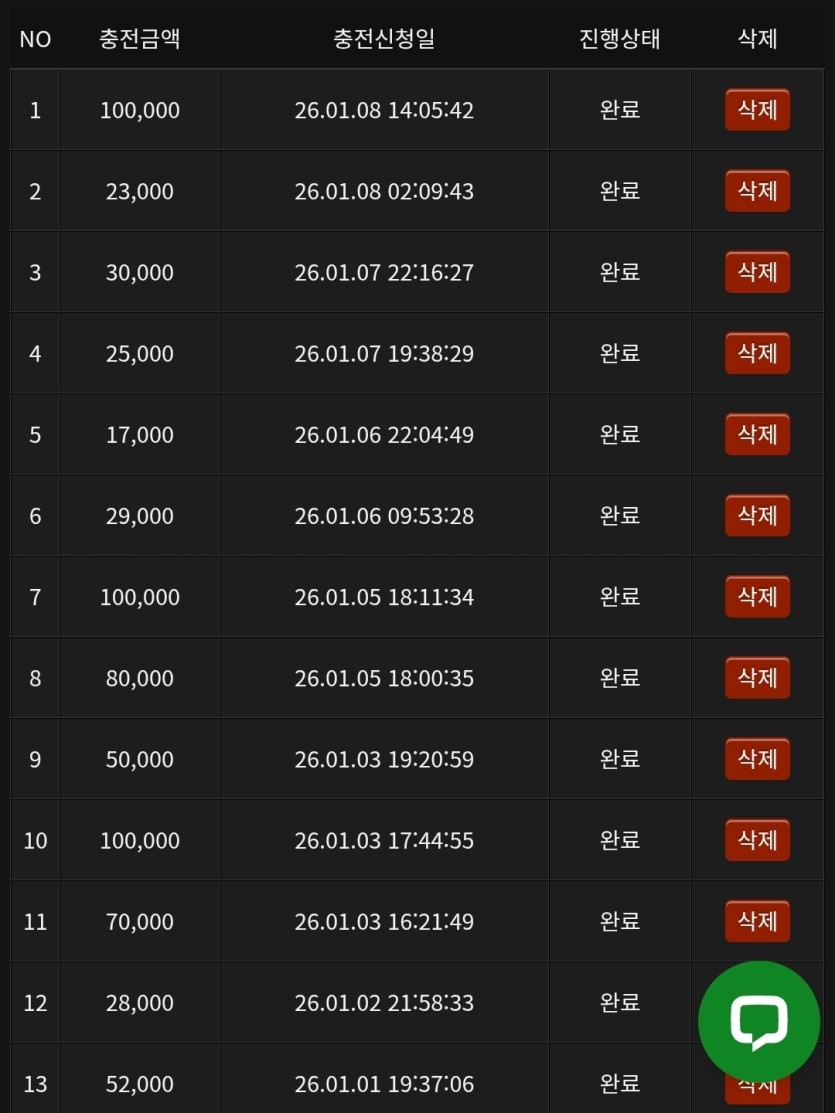
Task: Remove the 70,000 charge entry
Action: (x=757, y=921)
